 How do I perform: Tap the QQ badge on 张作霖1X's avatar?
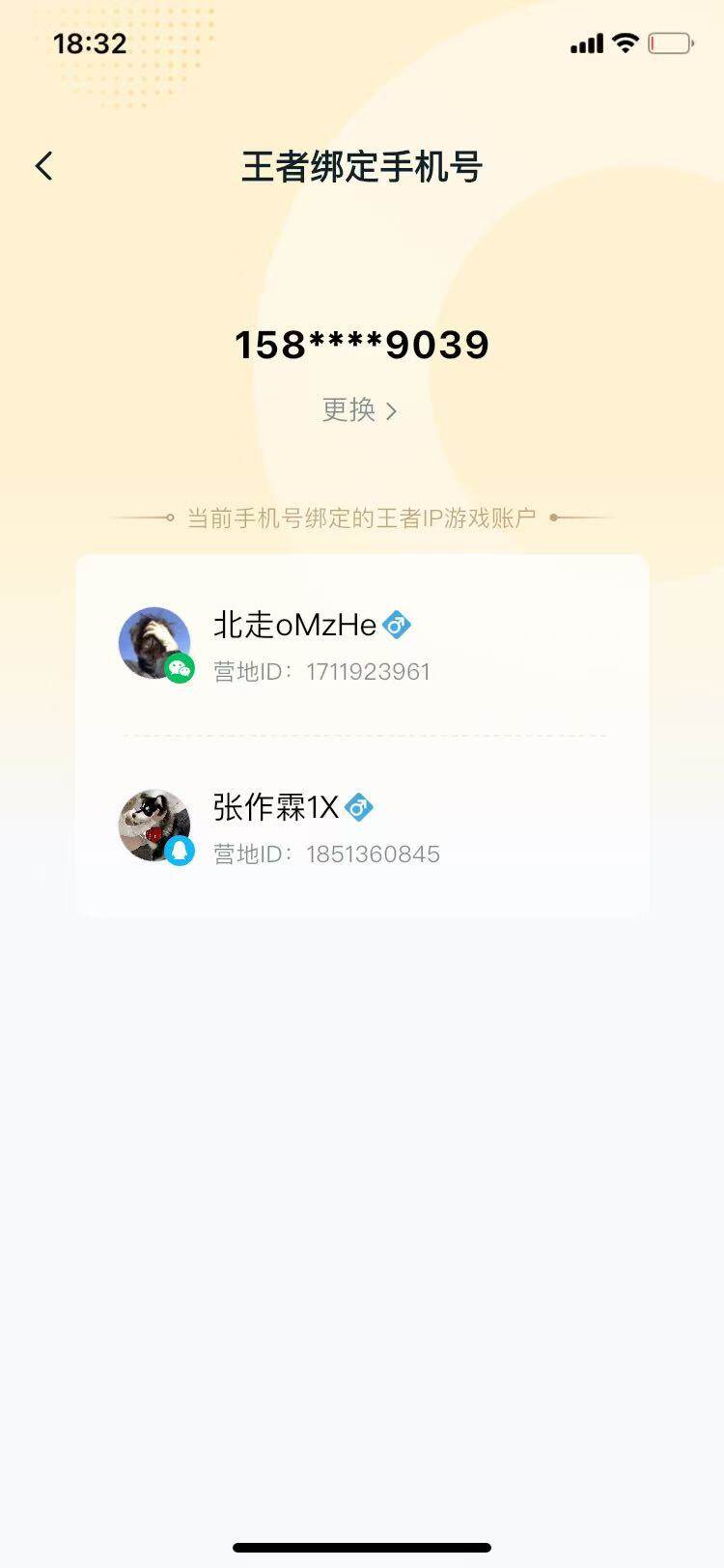coord(179,852)
